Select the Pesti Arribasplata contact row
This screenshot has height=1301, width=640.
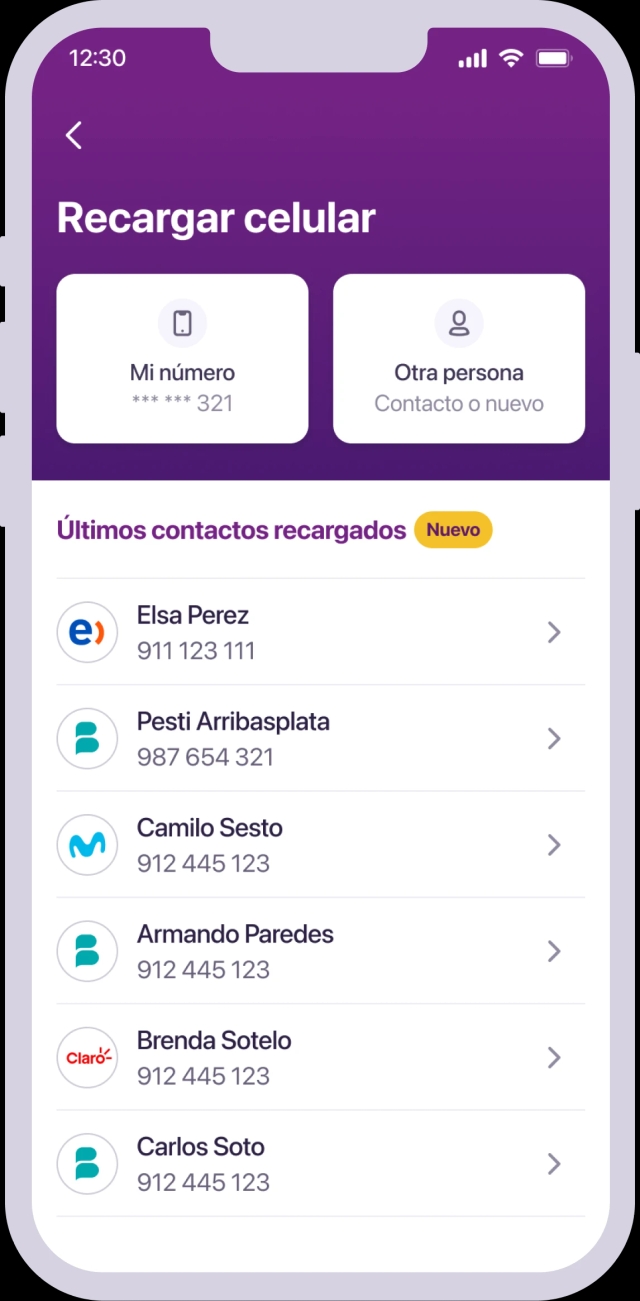(x=320, y=739)
